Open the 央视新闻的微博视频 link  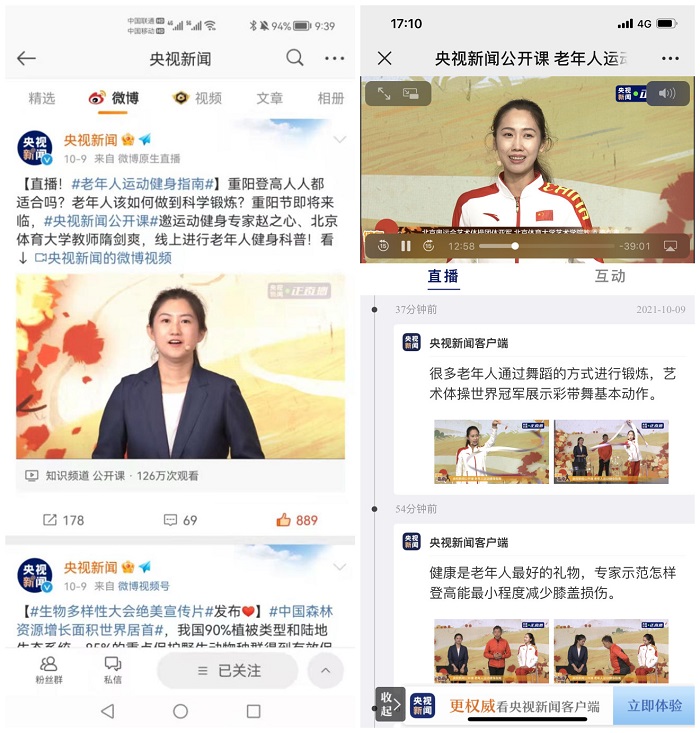point(103,258)
